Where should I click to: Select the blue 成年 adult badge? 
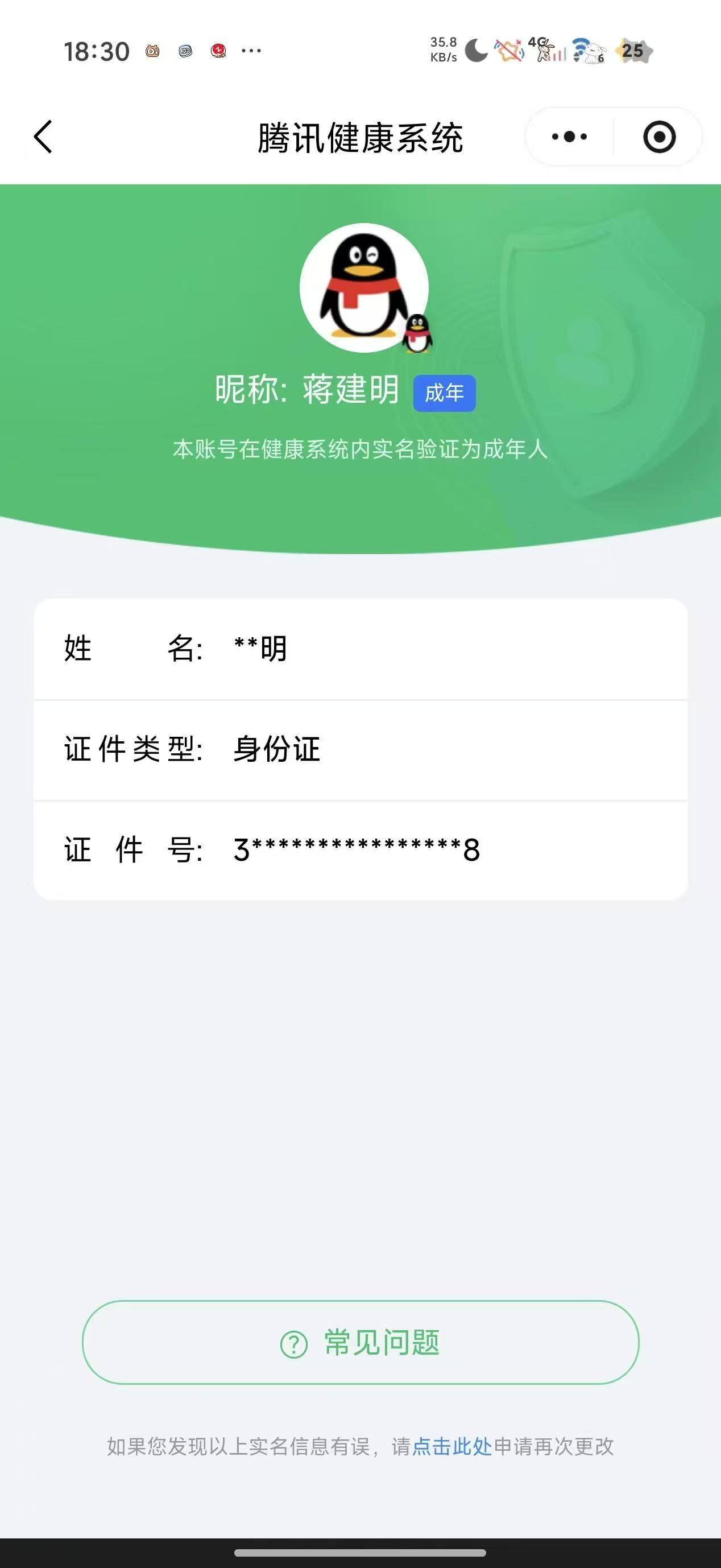pyautogui.click(x=445, y=393)
